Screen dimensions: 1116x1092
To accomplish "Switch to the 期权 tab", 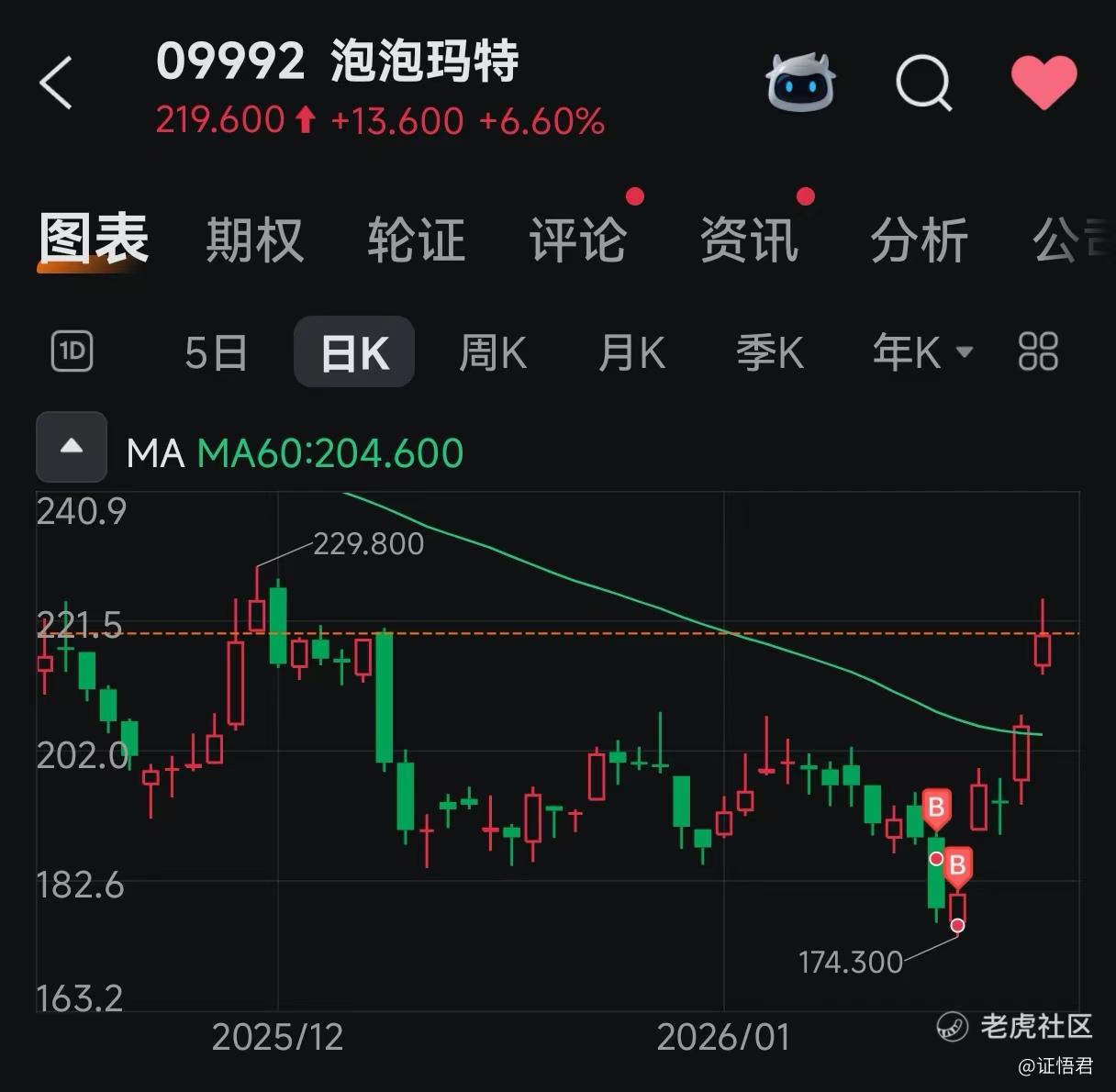I will 254,240.
